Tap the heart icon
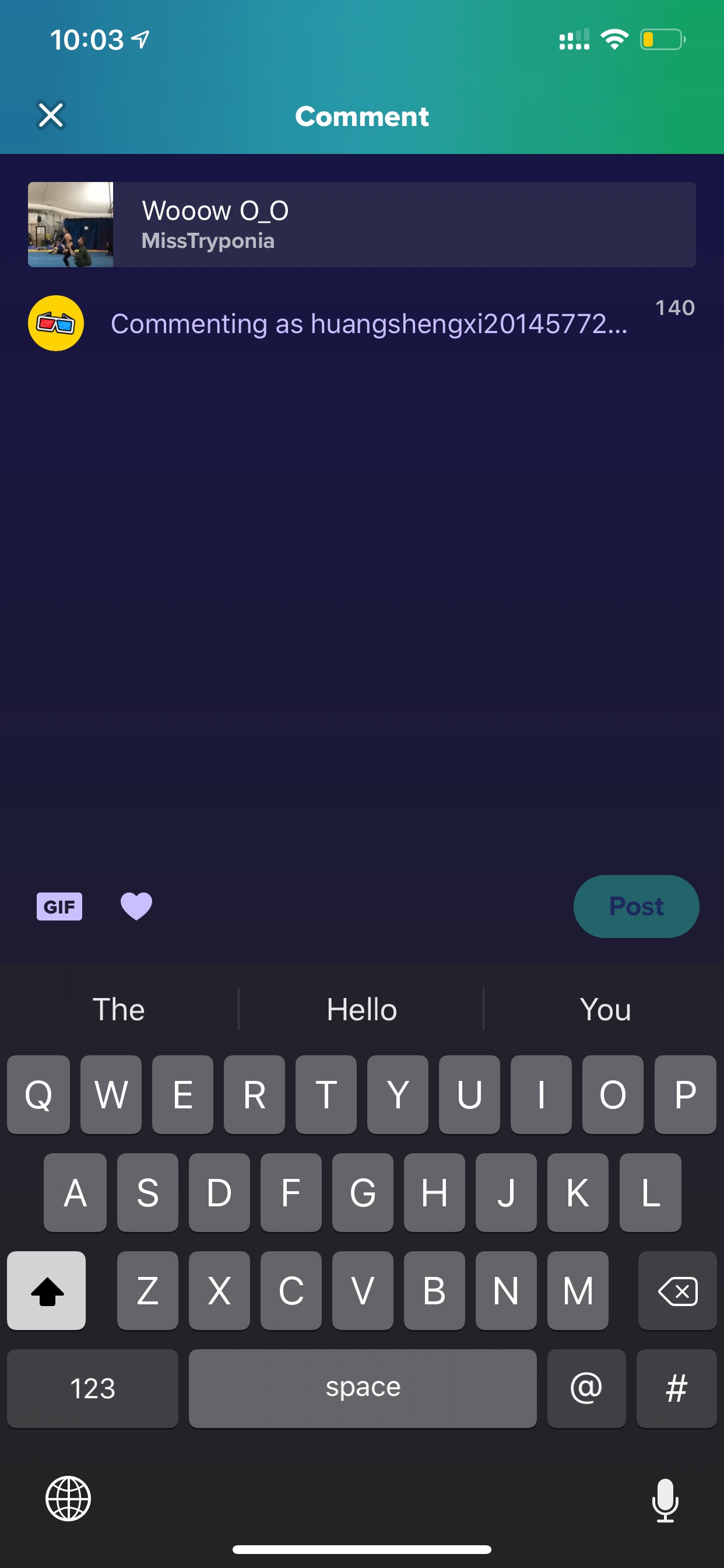Viewport: 724px width, 1568px height. (136, 907)
